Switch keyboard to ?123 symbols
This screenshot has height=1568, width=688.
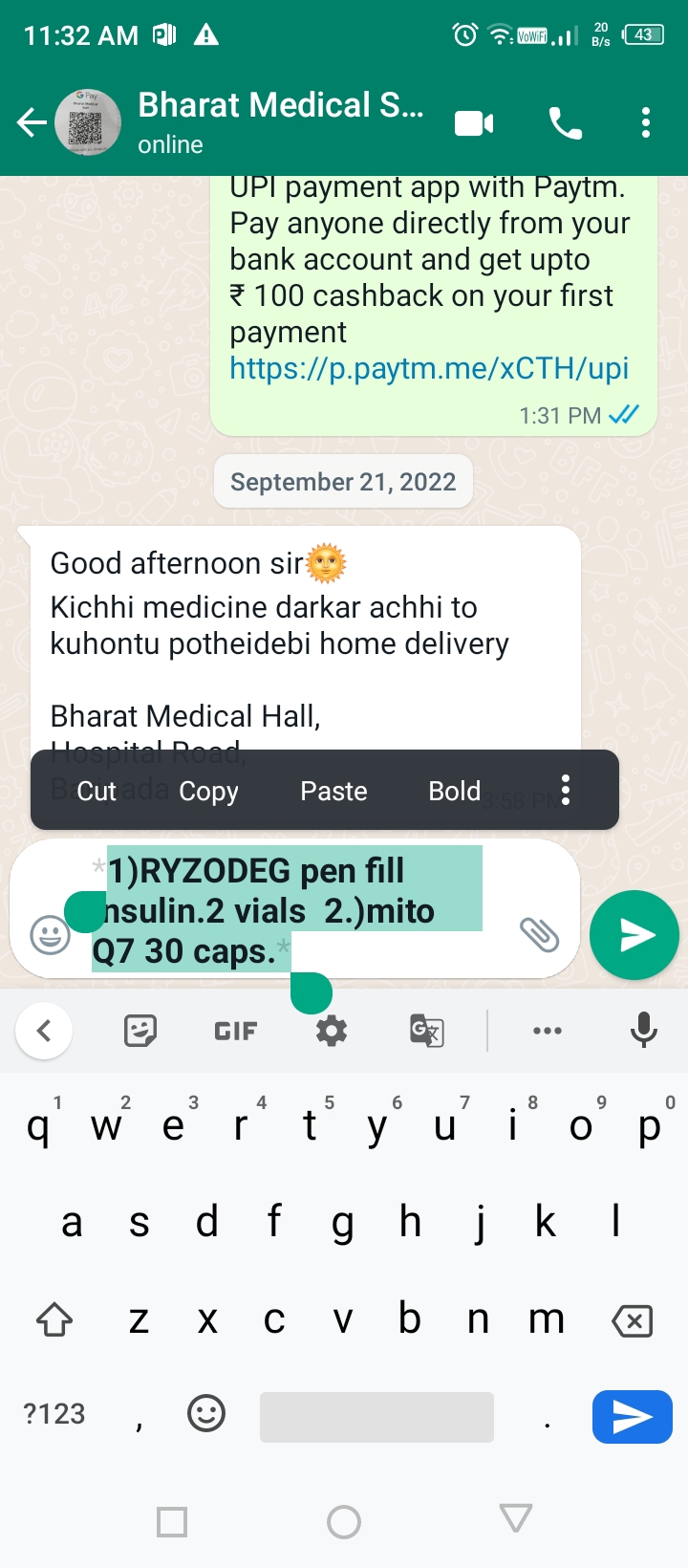click(x=54, y=1413)
